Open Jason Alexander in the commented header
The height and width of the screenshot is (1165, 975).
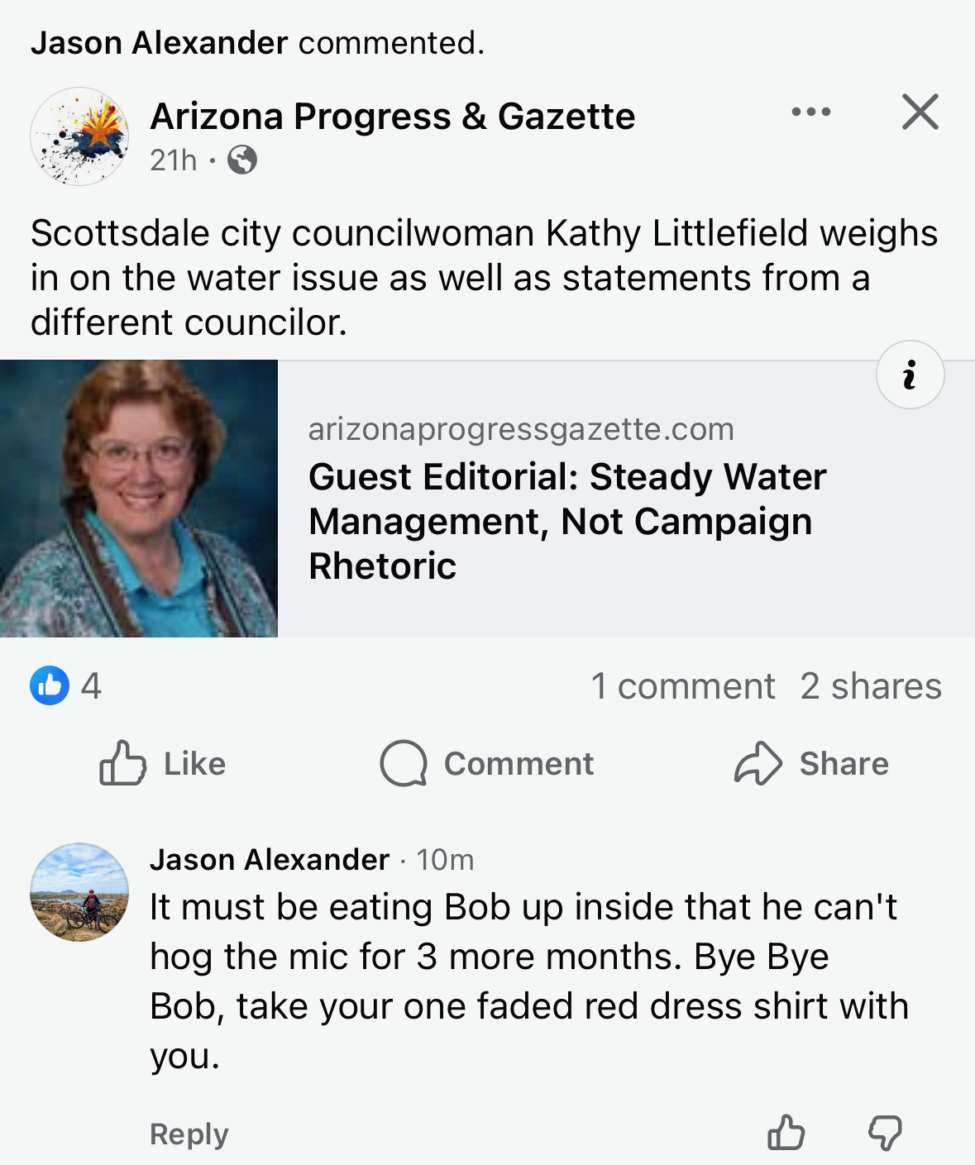159,43
